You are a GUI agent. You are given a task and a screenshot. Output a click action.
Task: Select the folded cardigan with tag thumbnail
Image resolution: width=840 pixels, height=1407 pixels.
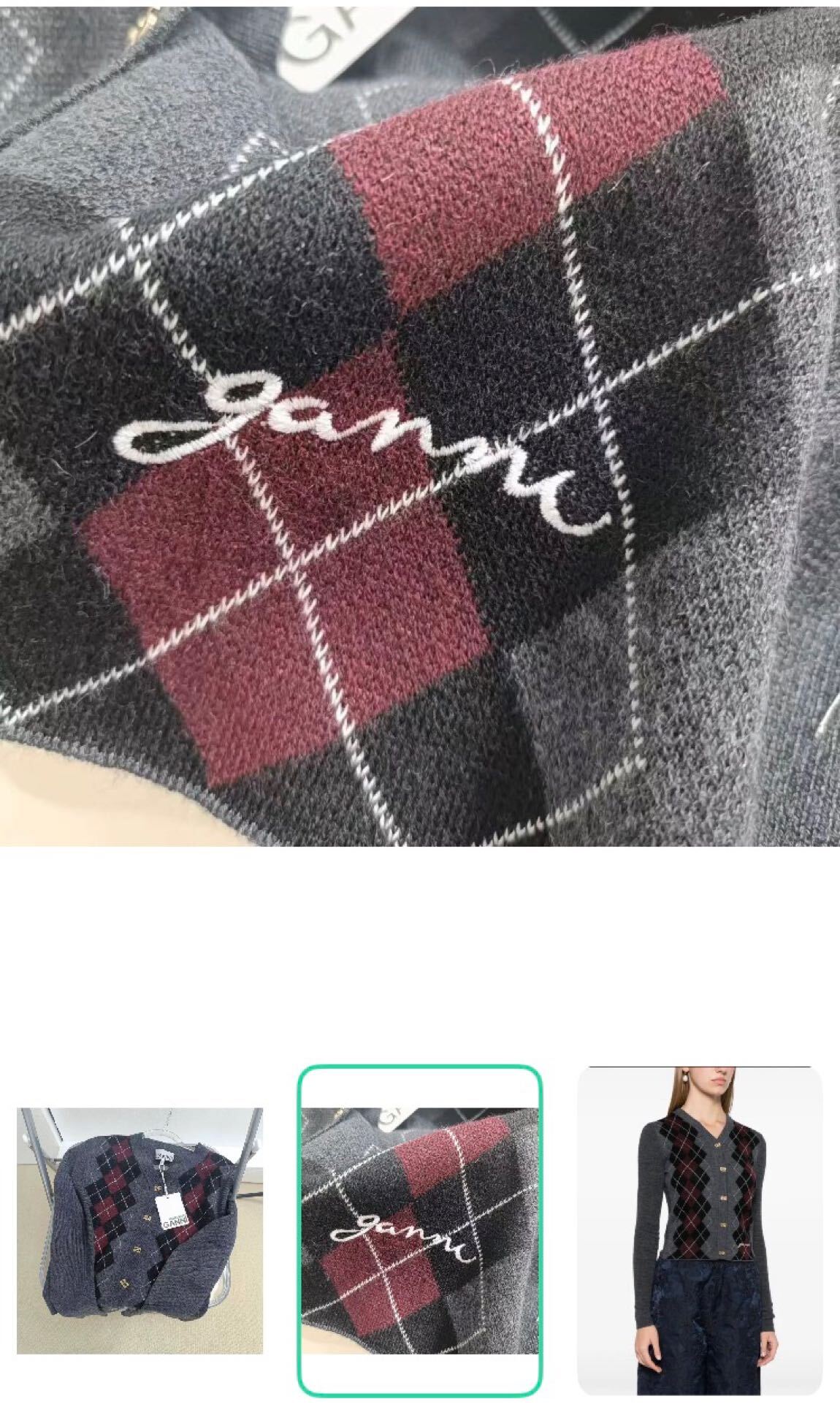pos(140,1231)
